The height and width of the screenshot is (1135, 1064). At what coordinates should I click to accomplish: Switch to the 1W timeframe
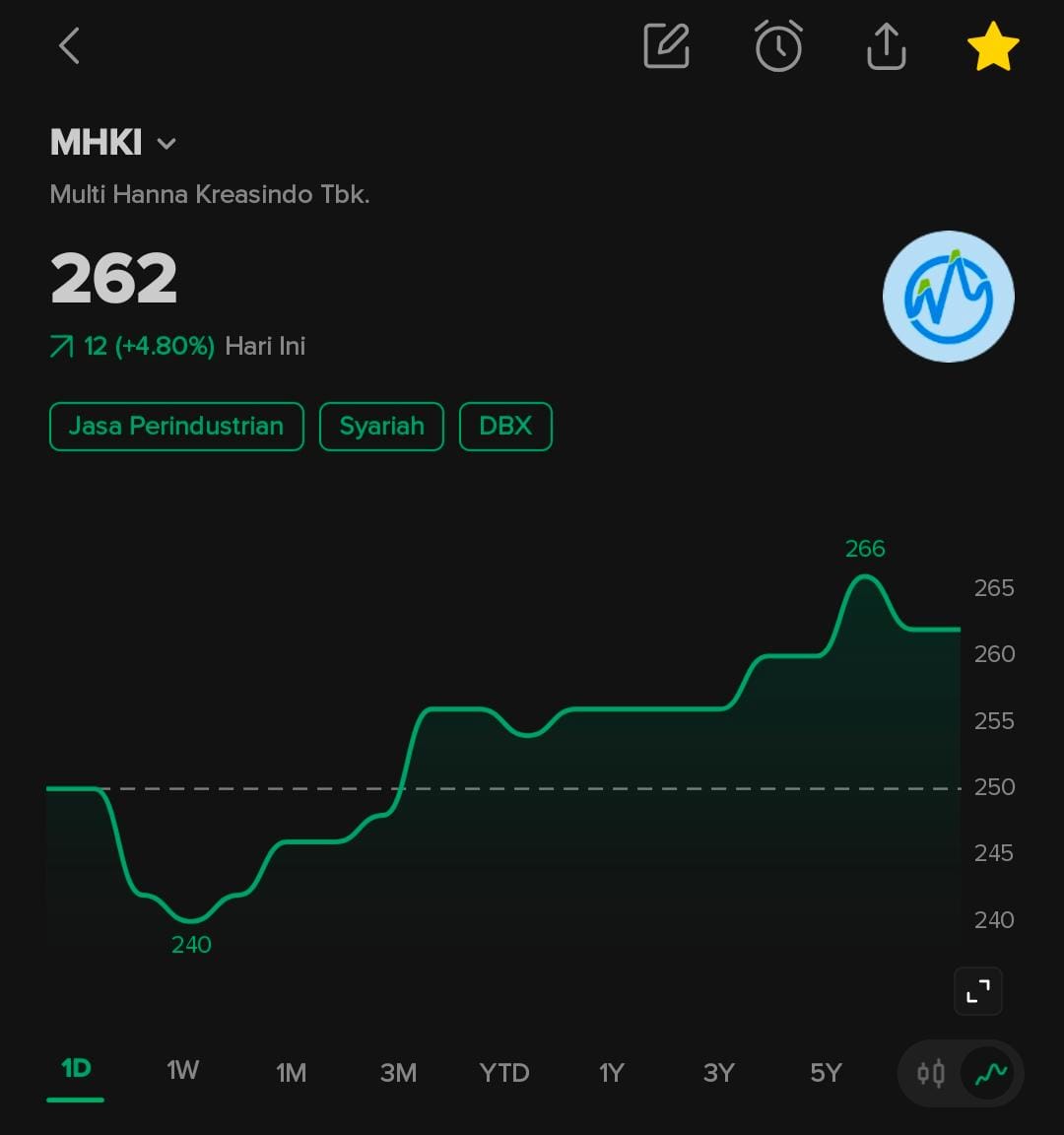pos(182,1071)
